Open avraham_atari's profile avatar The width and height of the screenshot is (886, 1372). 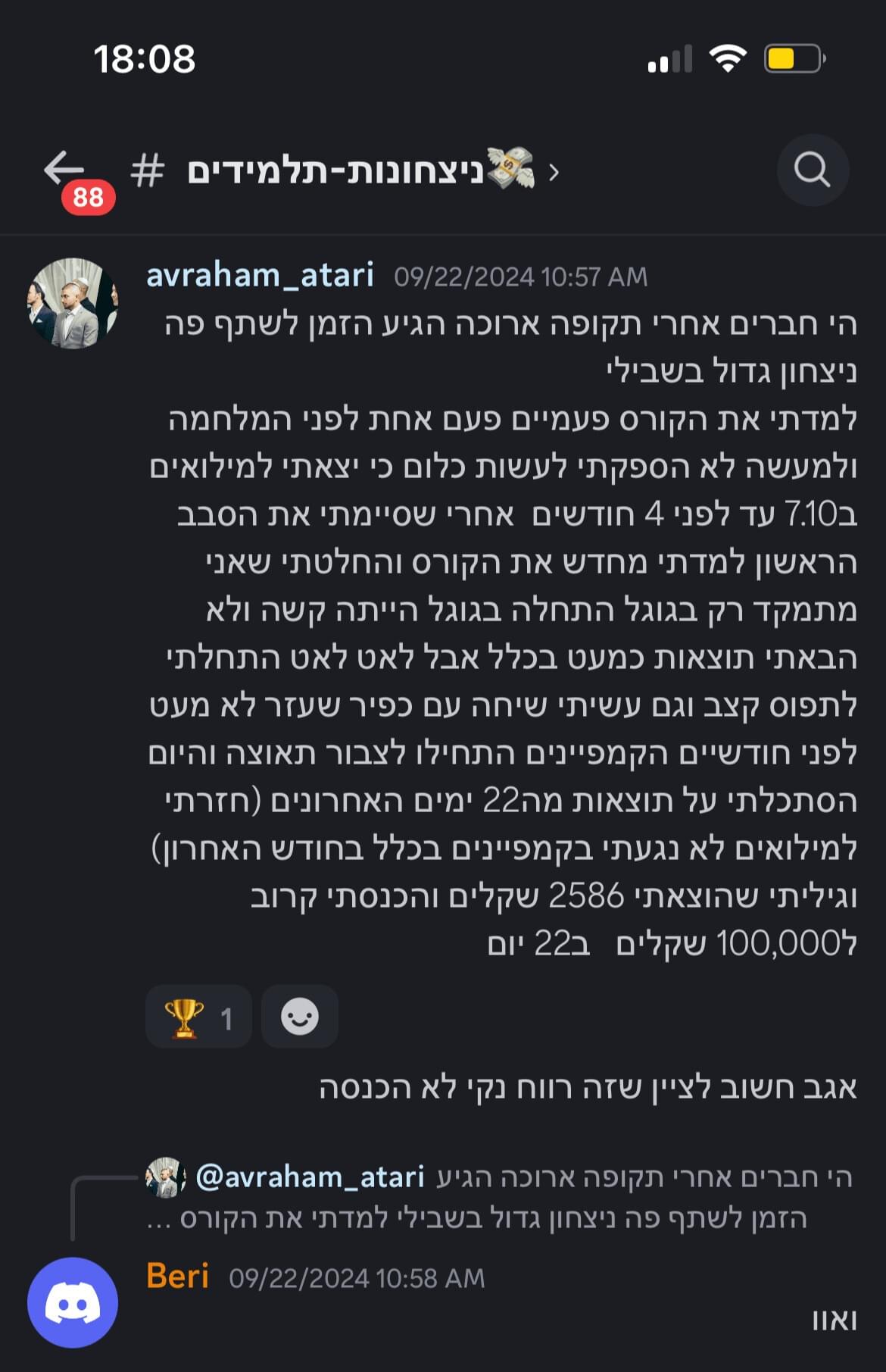coord(73,303)
